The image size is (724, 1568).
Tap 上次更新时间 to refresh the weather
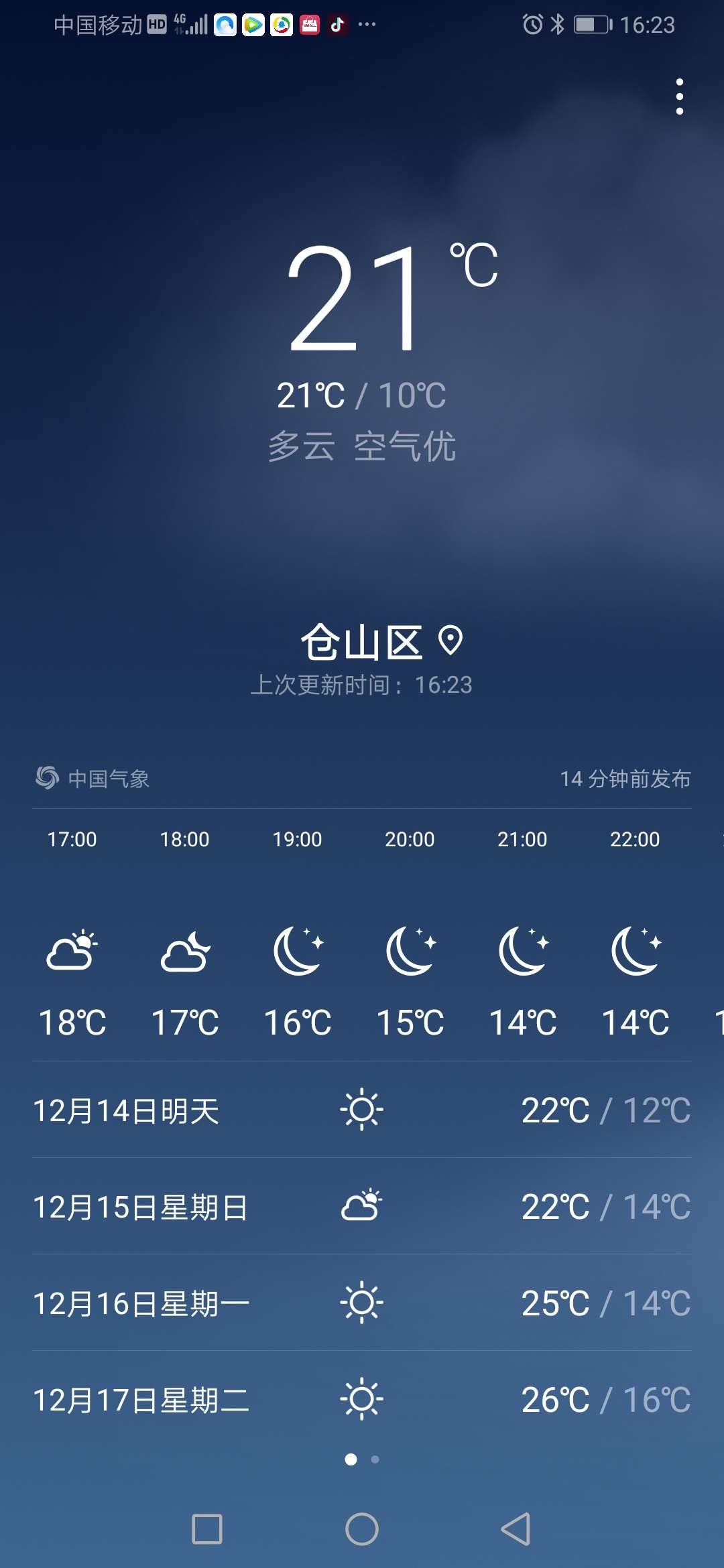tap(362, 685)
